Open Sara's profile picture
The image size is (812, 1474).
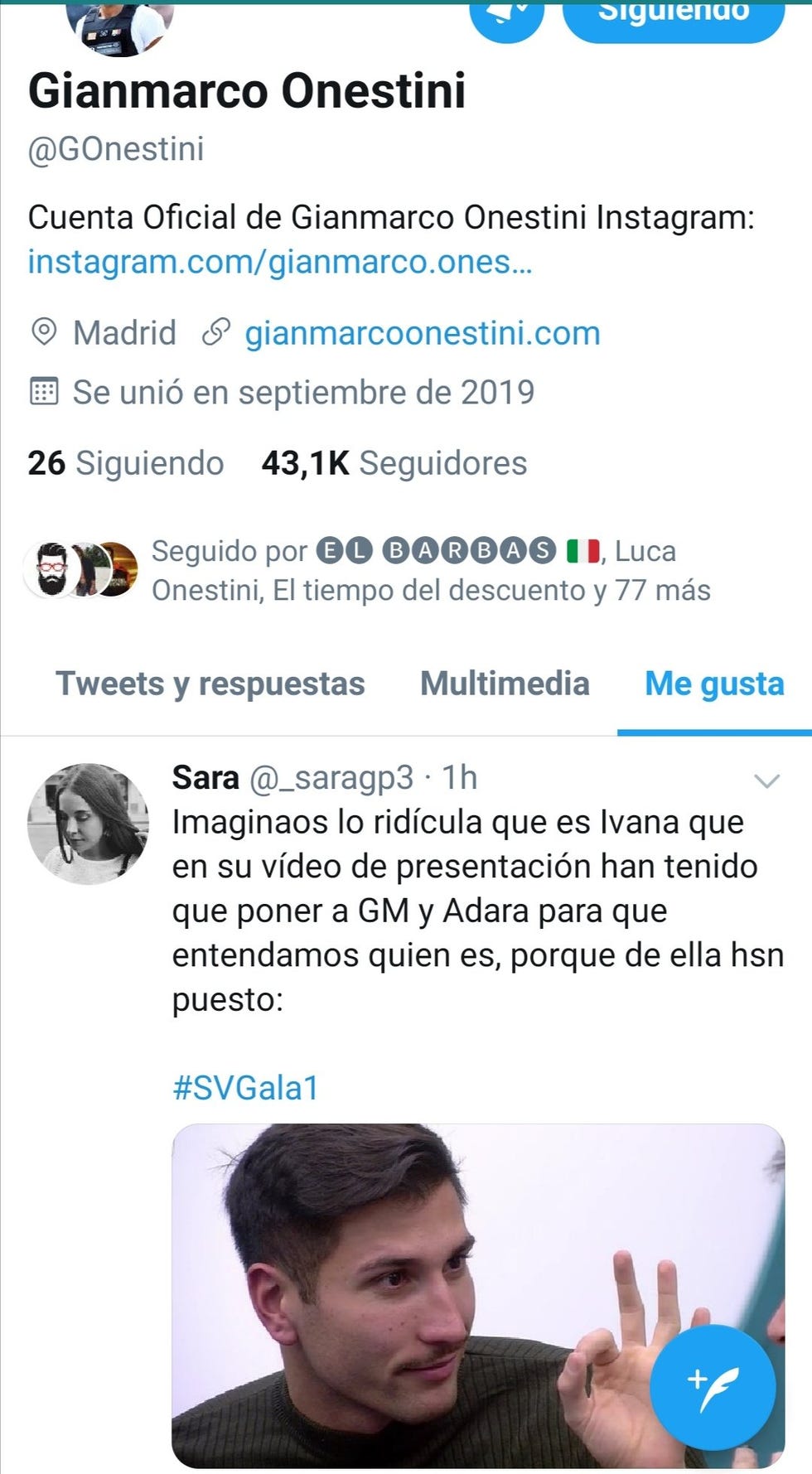pyautogui.click(x=88, y=824)
